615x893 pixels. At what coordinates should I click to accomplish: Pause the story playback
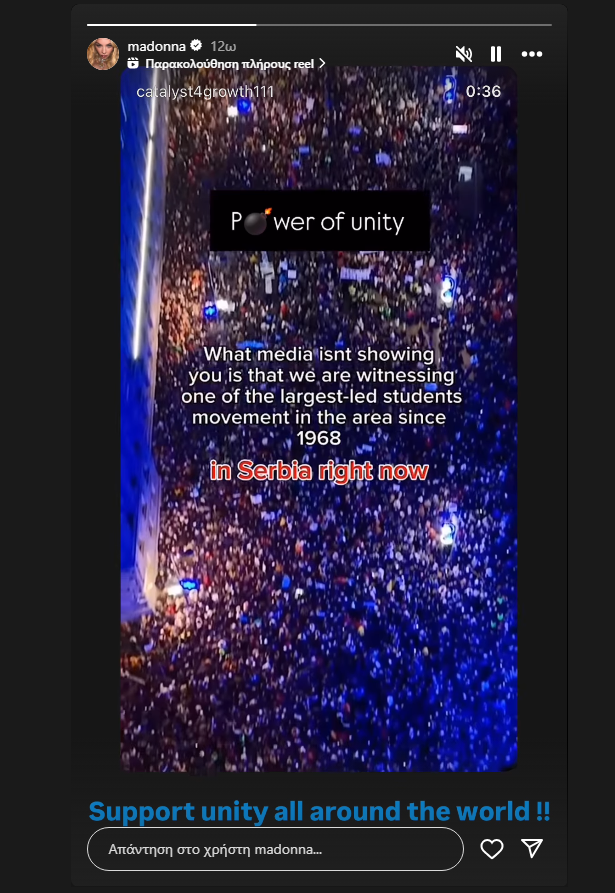(x=496, y=54)
